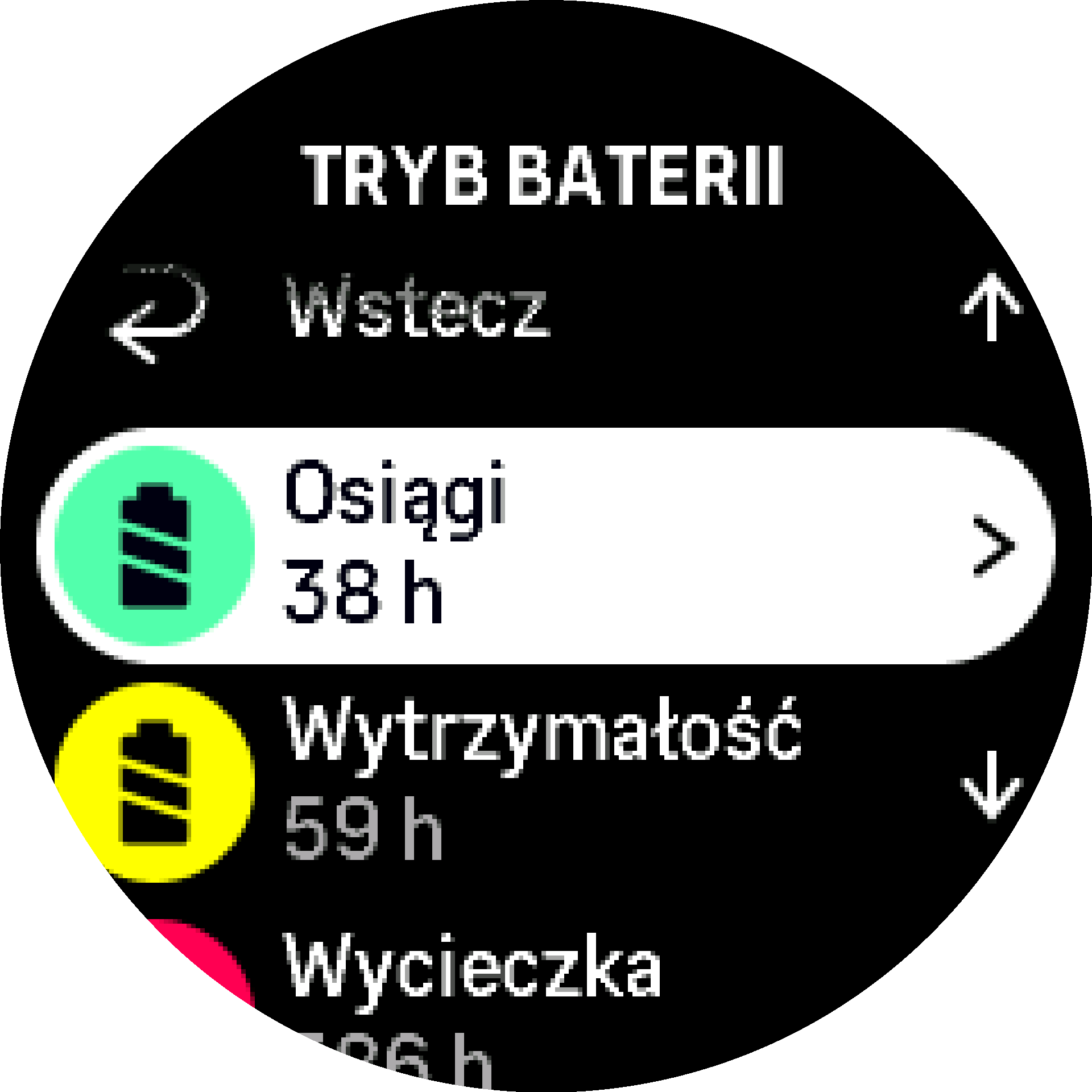
Task: Select the Osiągi 38 h battery mode
Action: pyautogui.click(x=545, y=545)
